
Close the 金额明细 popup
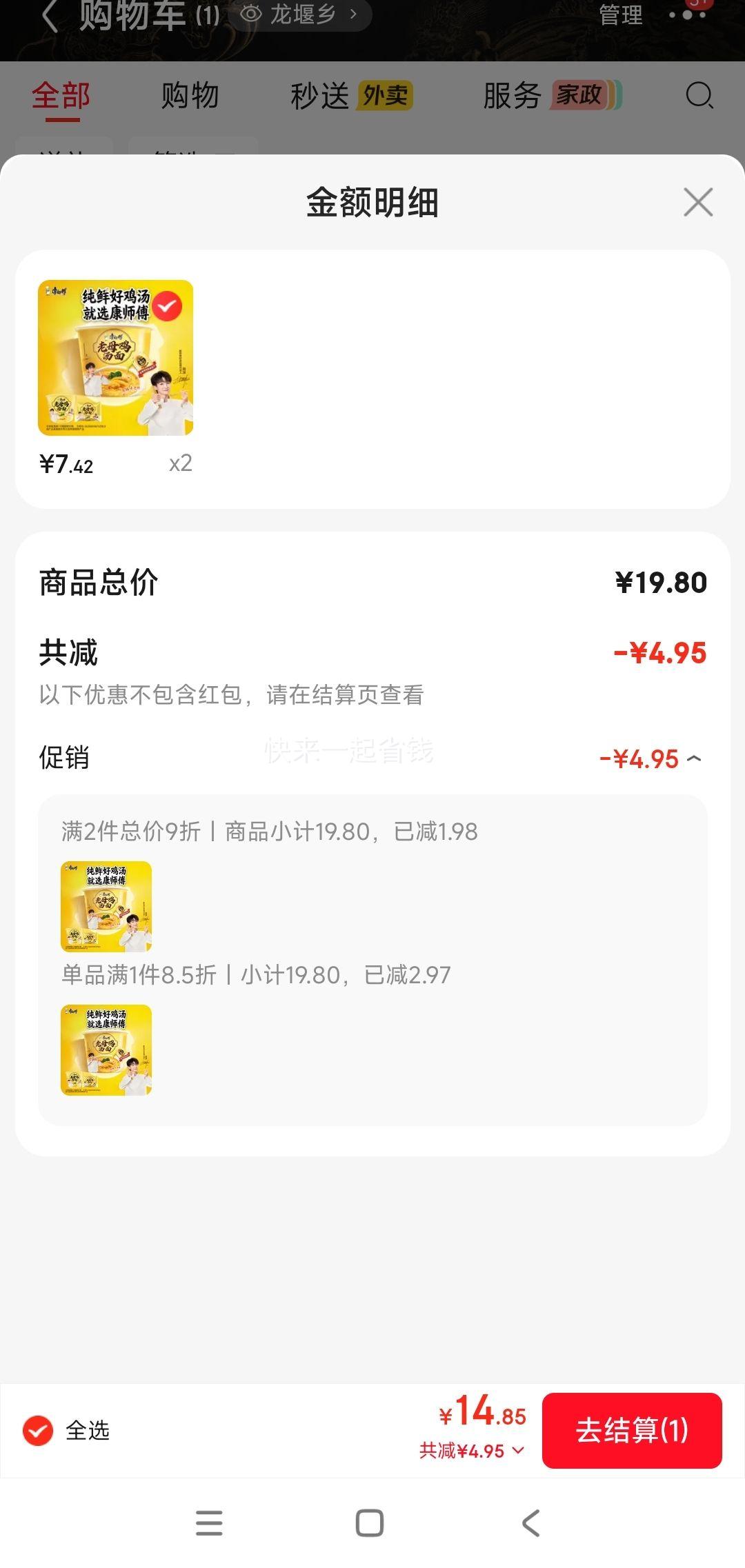pos(698,201)
